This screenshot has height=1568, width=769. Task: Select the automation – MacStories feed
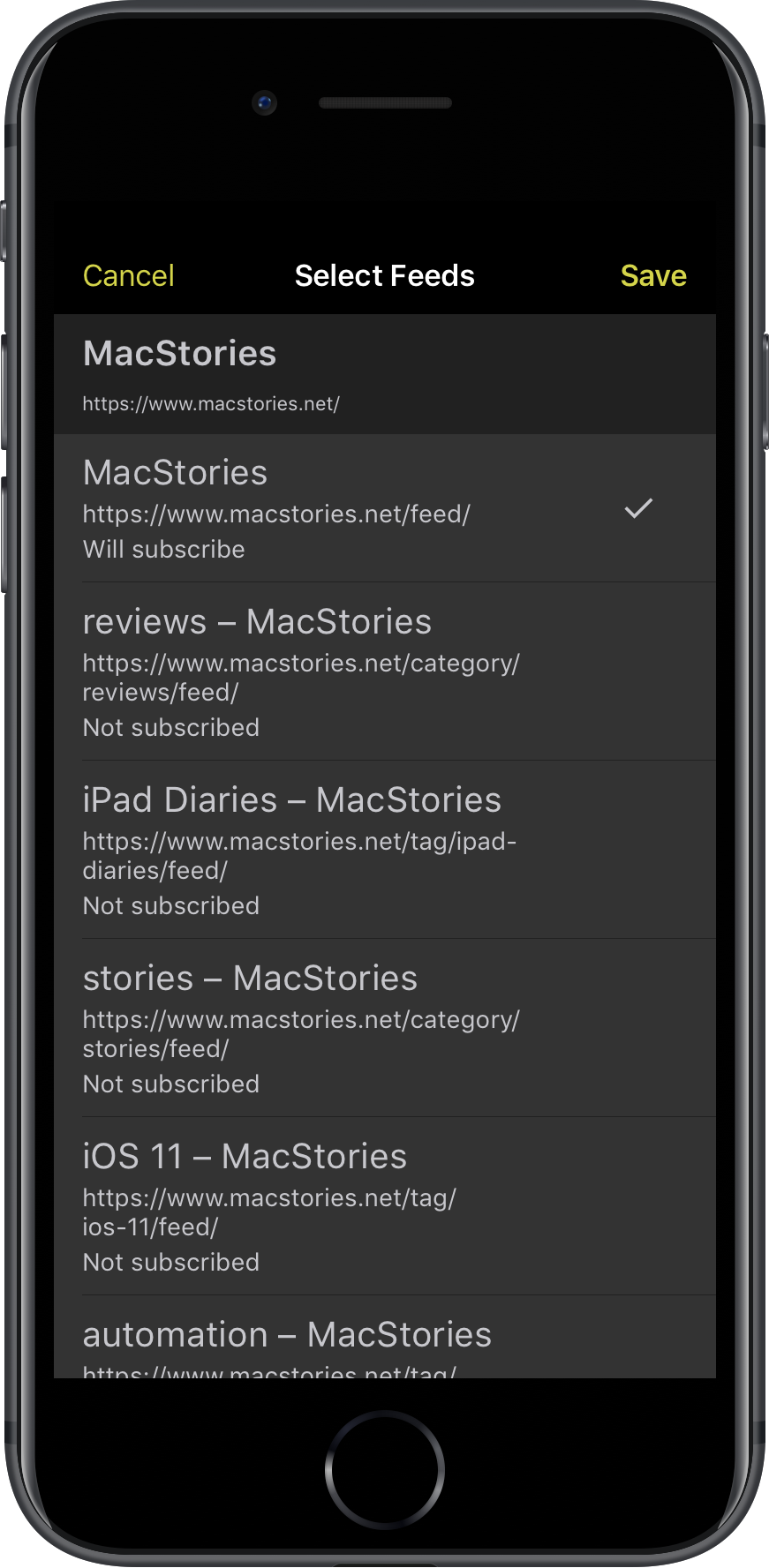385,1337
